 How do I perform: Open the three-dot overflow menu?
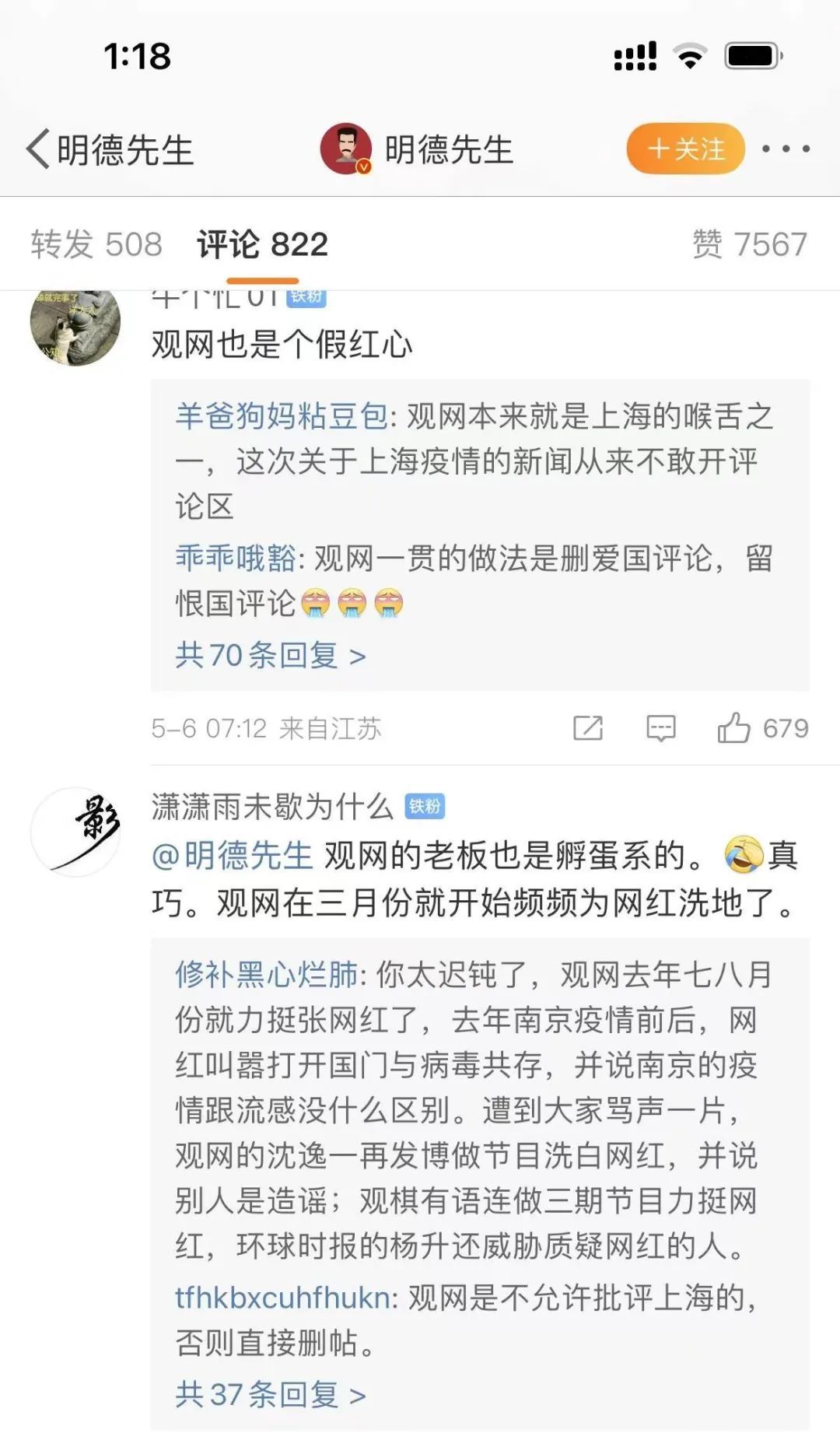click(x=786, y=149)
